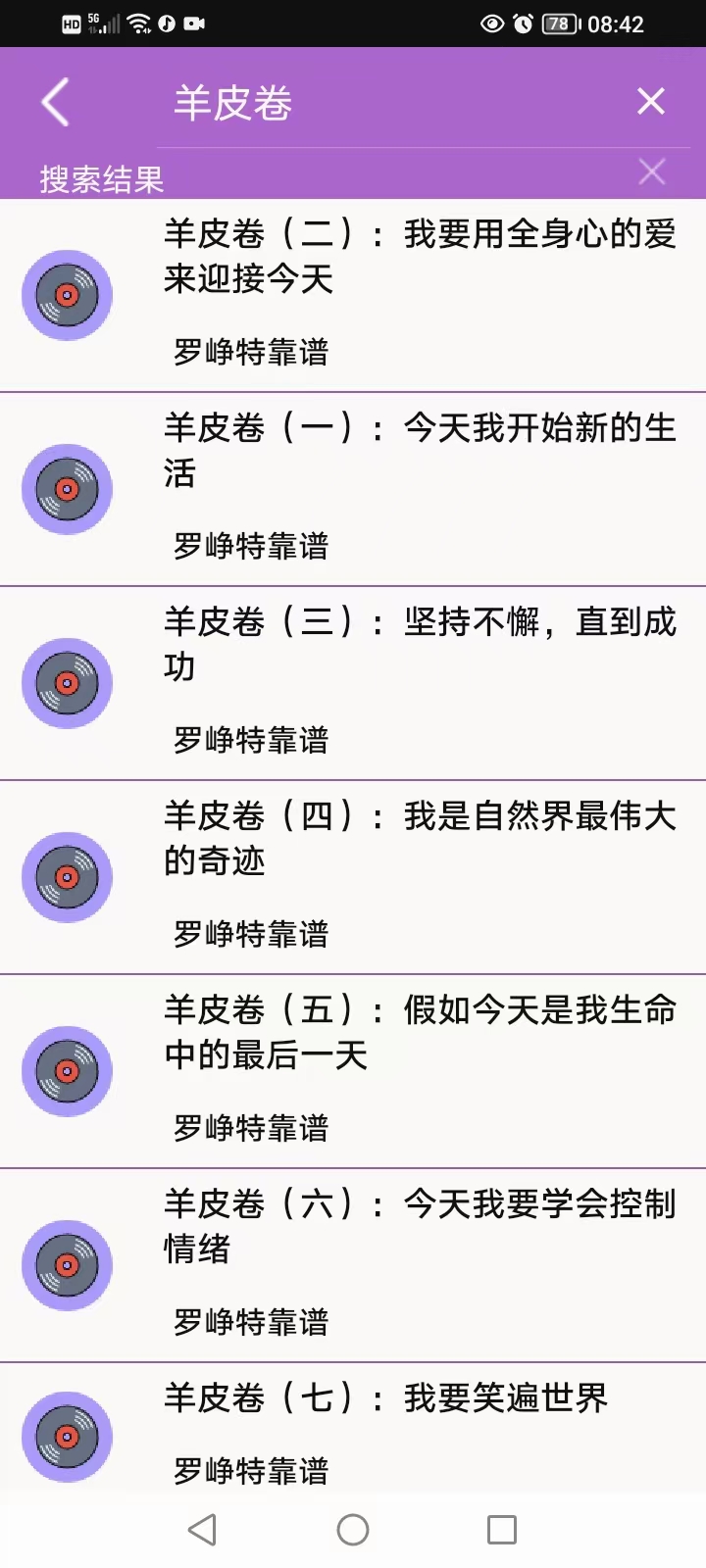This screenshot has width=706, height=1568.
Task: Tap the back arrow in the purple header
Action: click(54, 101)
